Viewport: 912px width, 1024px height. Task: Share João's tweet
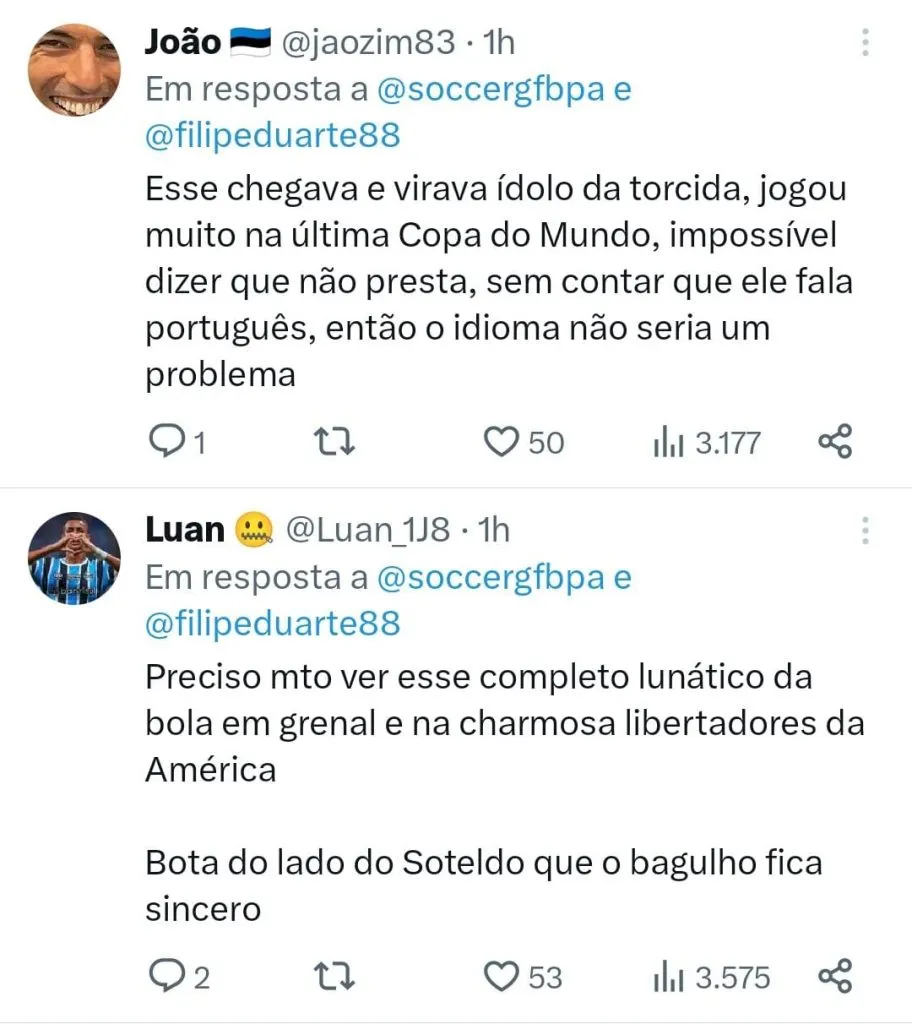coord(835,441)
